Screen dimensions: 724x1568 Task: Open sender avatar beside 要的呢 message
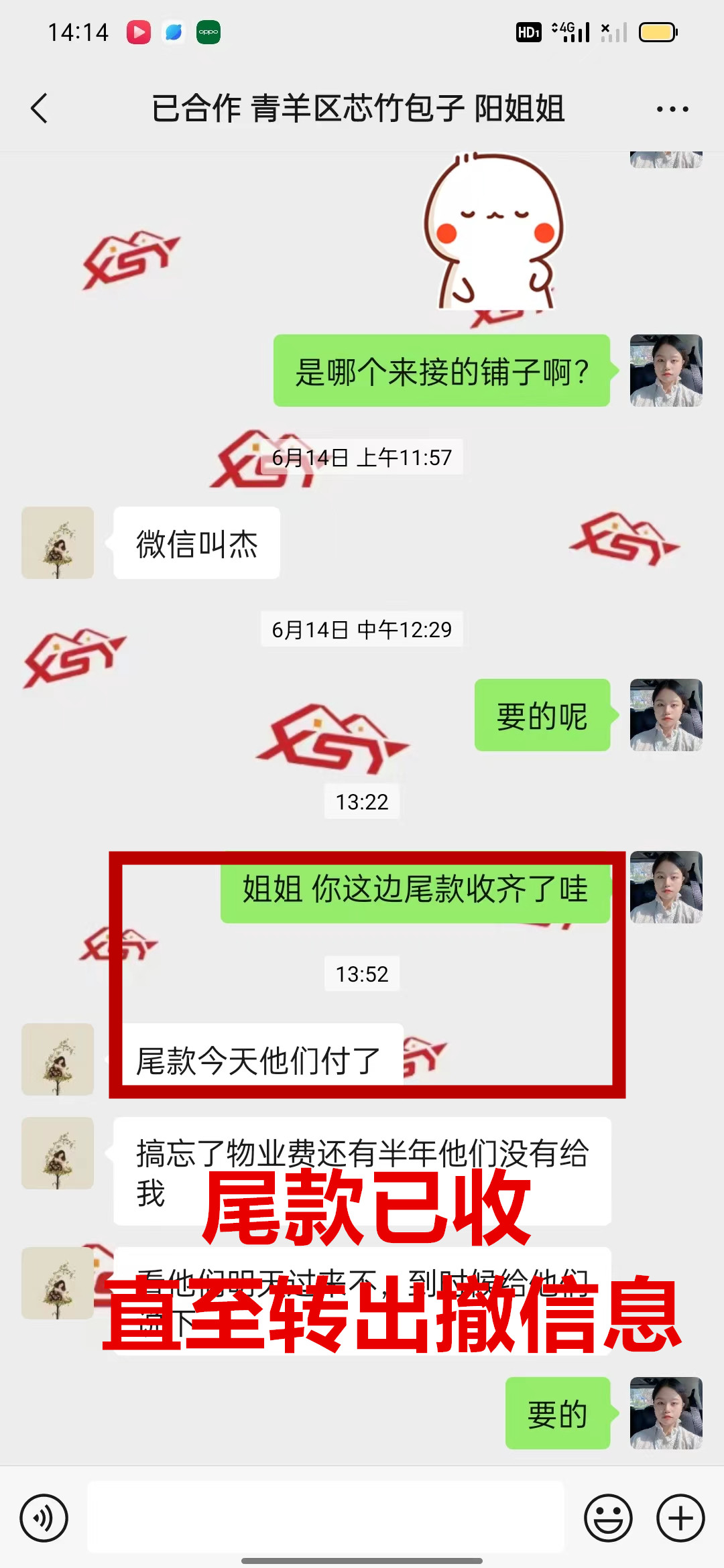point(666,715)
